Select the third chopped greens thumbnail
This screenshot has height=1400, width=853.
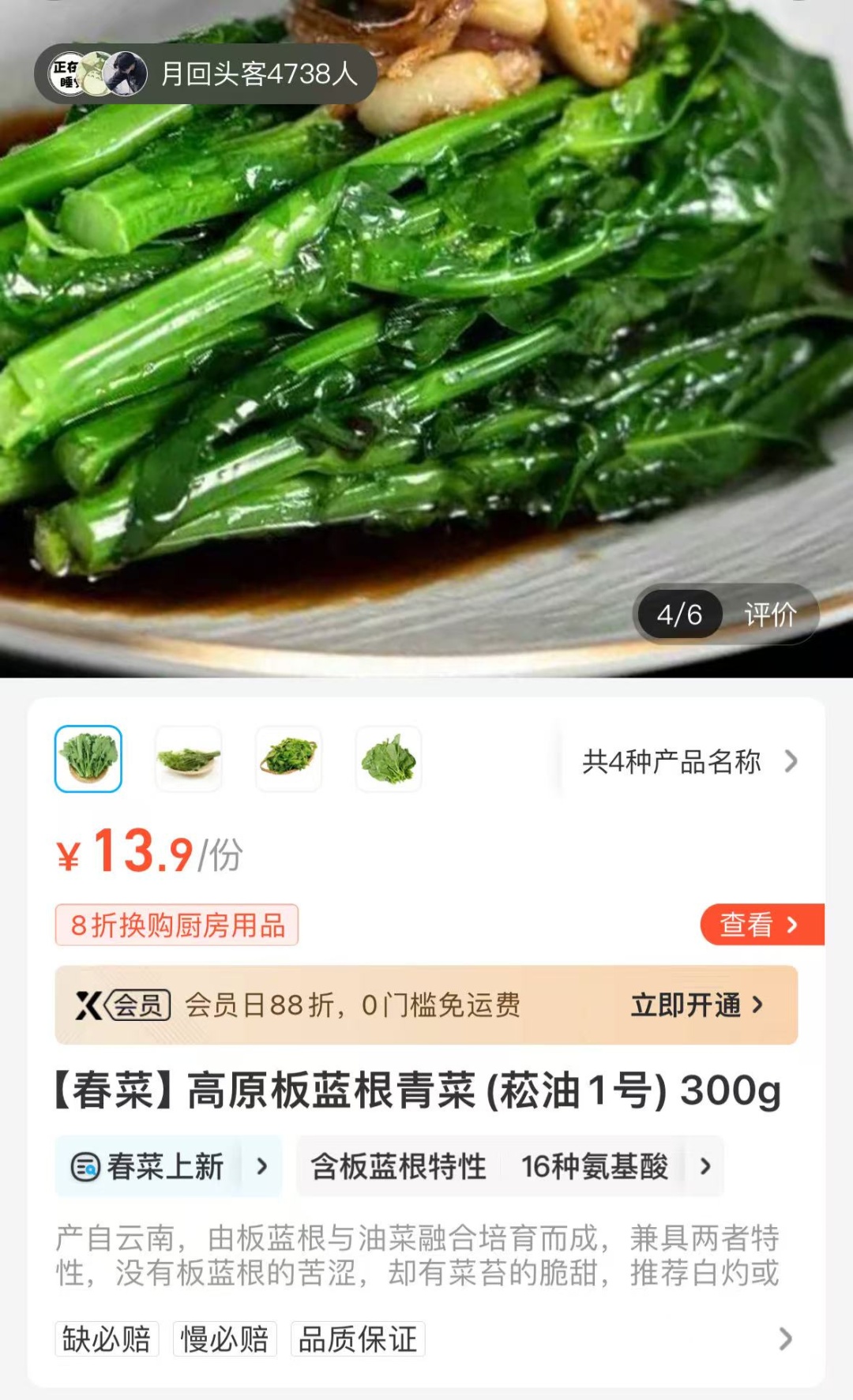point(288,758)
